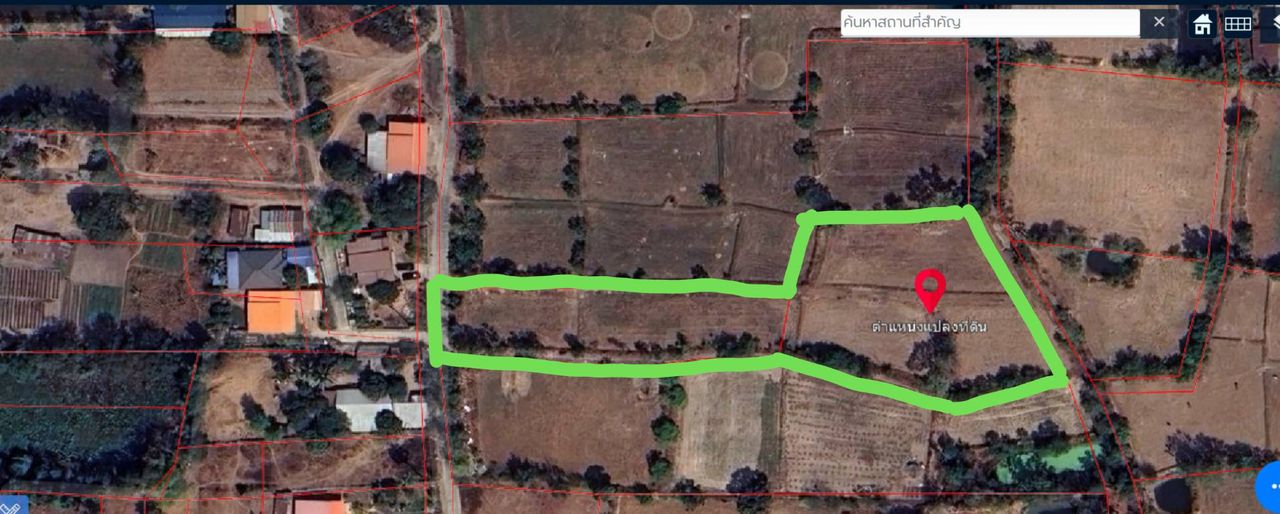Tap the blue measure tool icon
Image resolution: width=1280 pixels, height=514 pixels.
pyautogui.click(x=12, y=505)
